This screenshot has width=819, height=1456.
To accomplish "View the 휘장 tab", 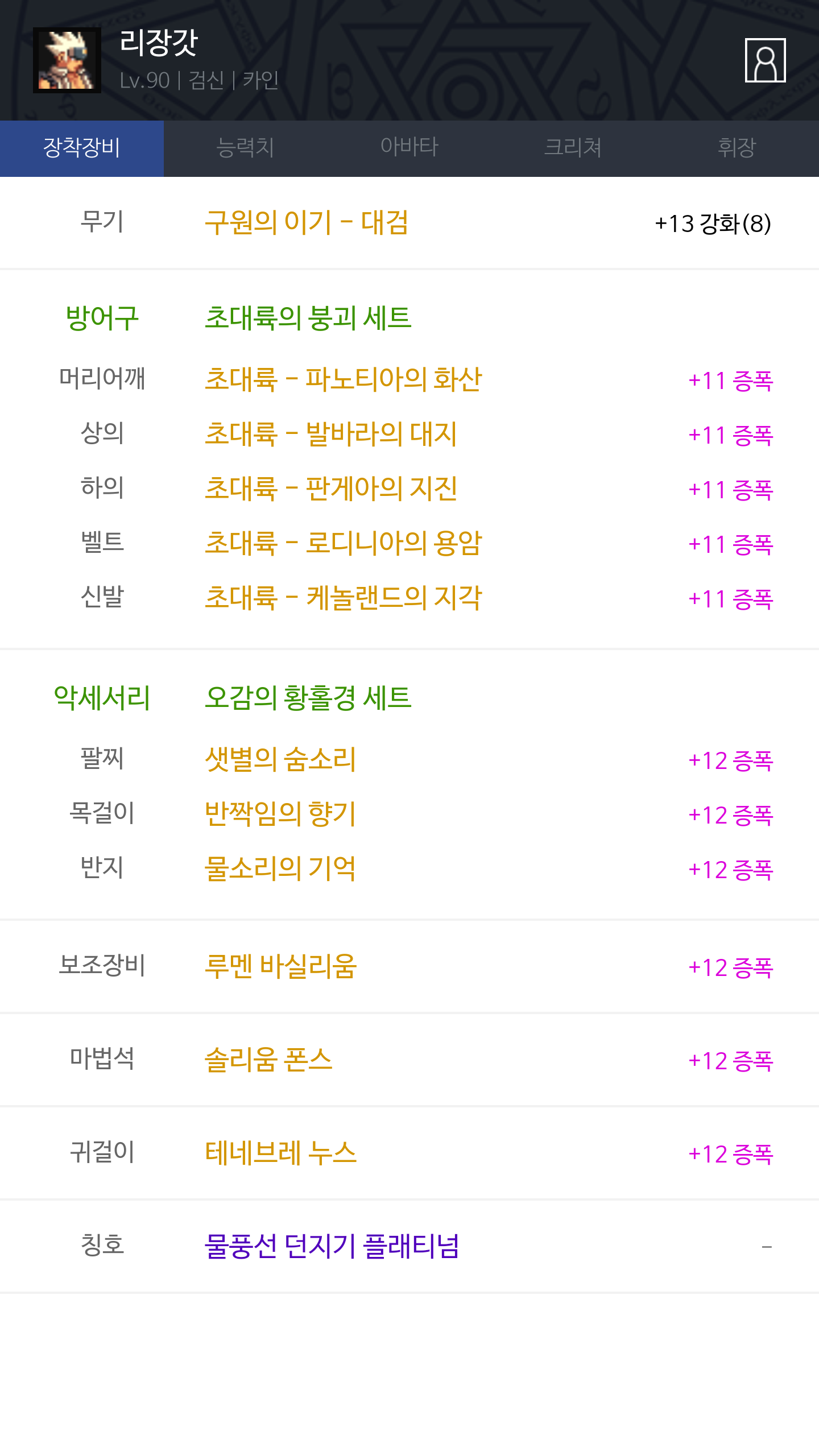I will tap(737, 148).
